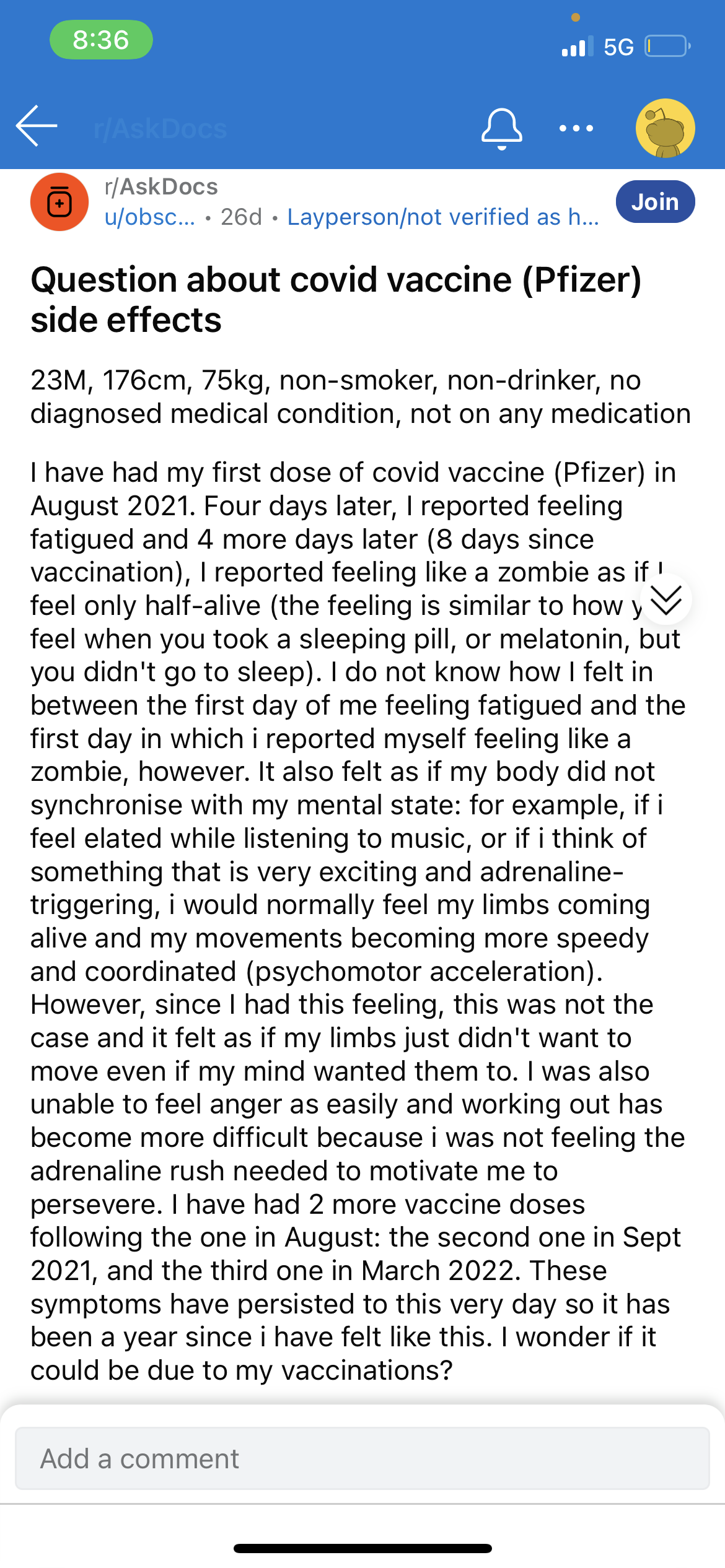This screenshot has height=1568, width=725.
Task: Jump to next comment with double chevron
Action: pos(666,599)
